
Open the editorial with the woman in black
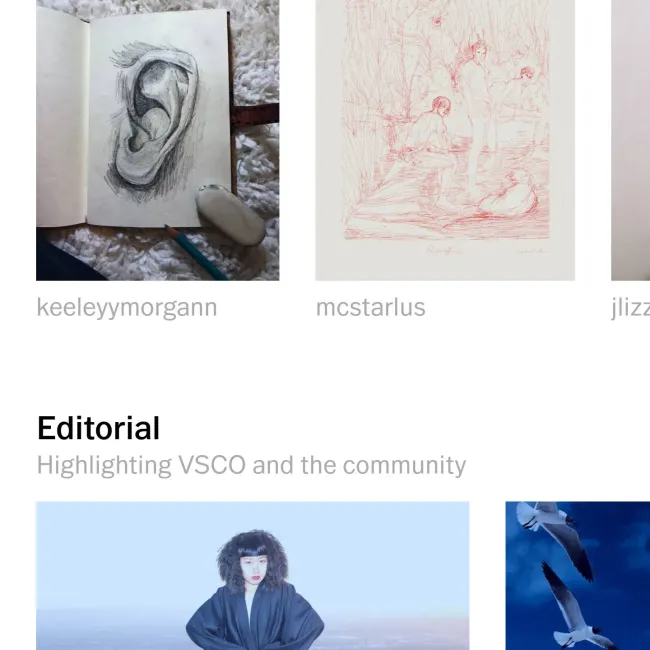tap(252, 576)
